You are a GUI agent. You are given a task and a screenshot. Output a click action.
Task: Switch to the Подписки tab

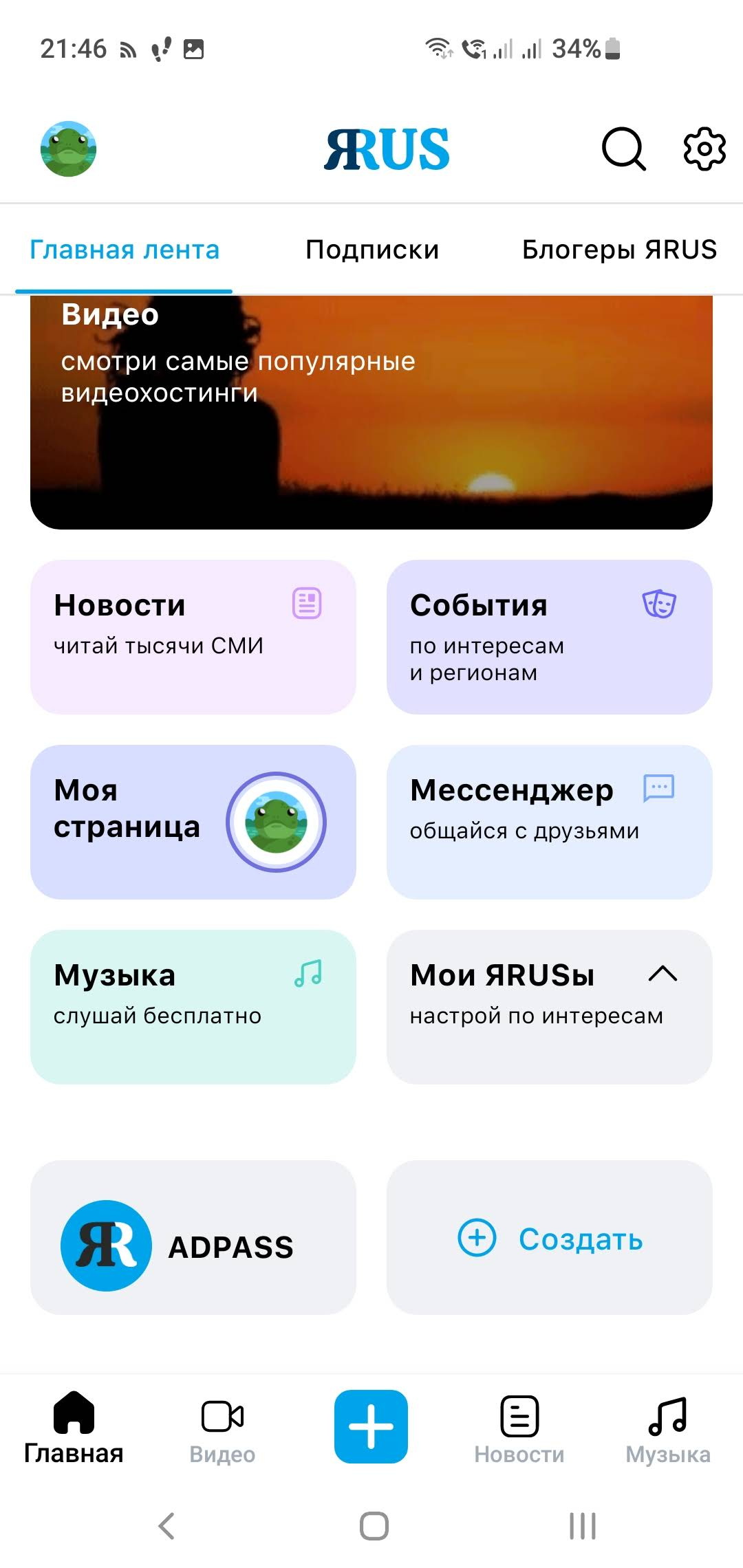[x=371, y=250]
